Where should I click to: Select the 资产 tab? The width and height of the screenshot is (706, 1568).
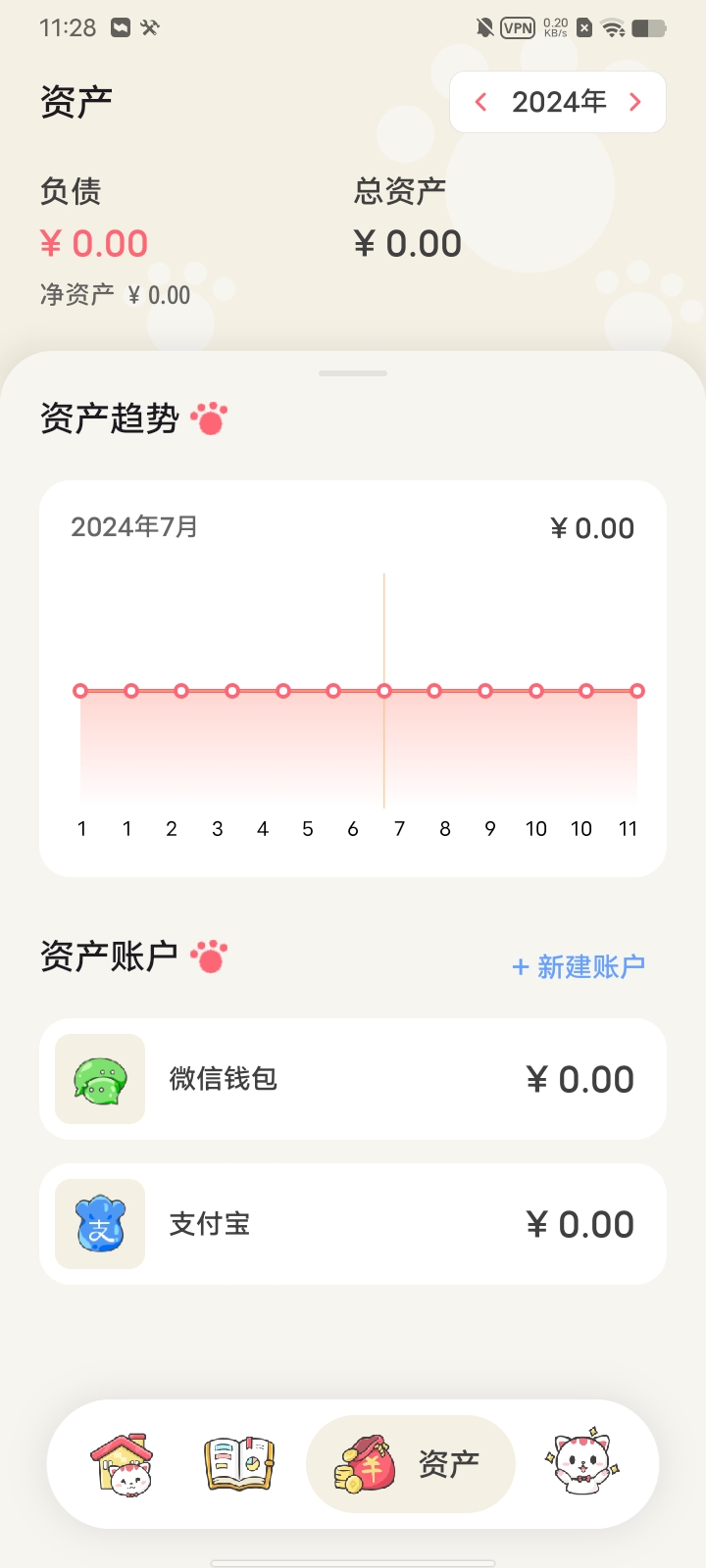[411, 1464]
